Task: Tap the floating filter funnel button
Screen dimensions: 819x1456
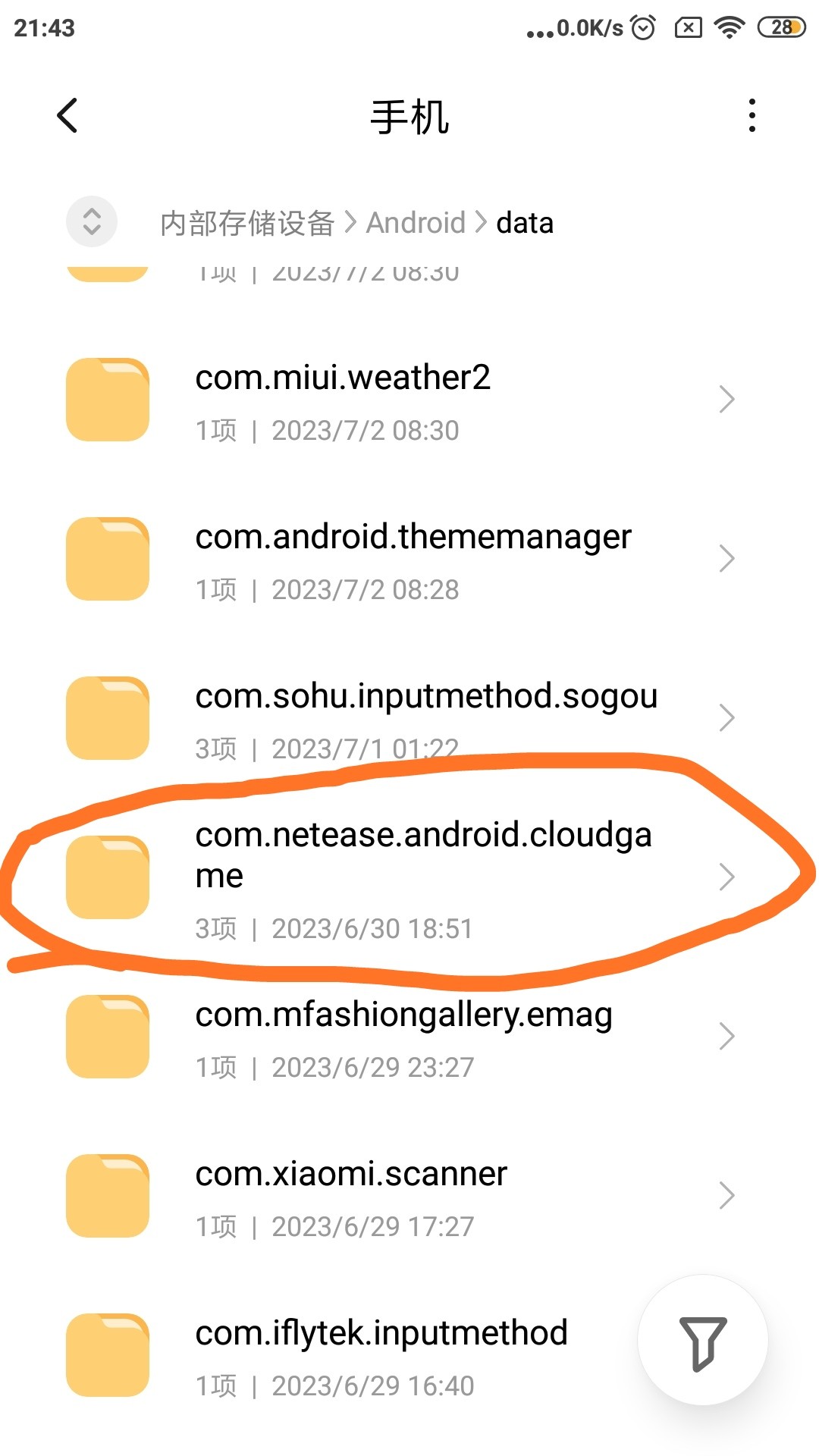Action: (x=703, y=1341)
